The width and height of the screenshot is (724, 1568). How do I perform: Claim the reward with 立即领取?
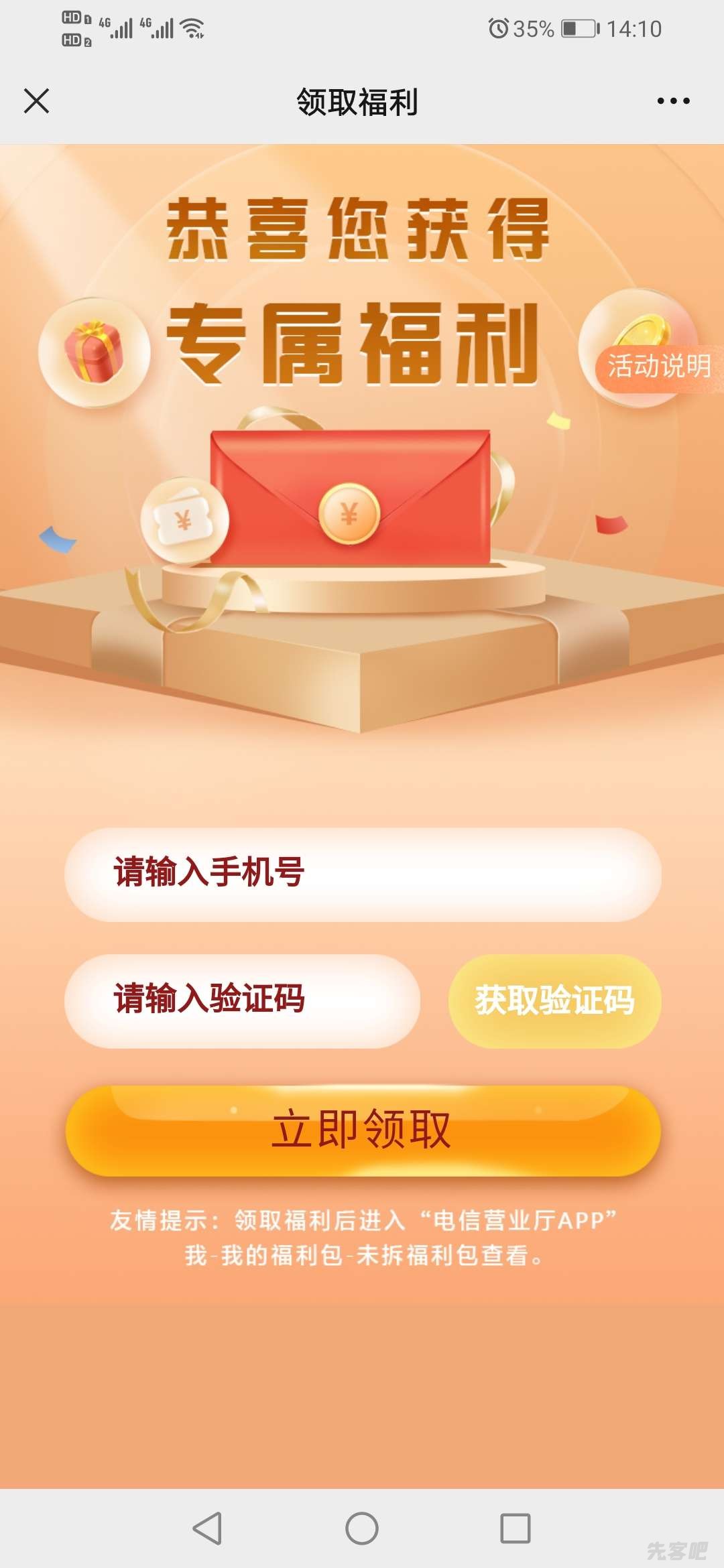tap(363, 1130)
